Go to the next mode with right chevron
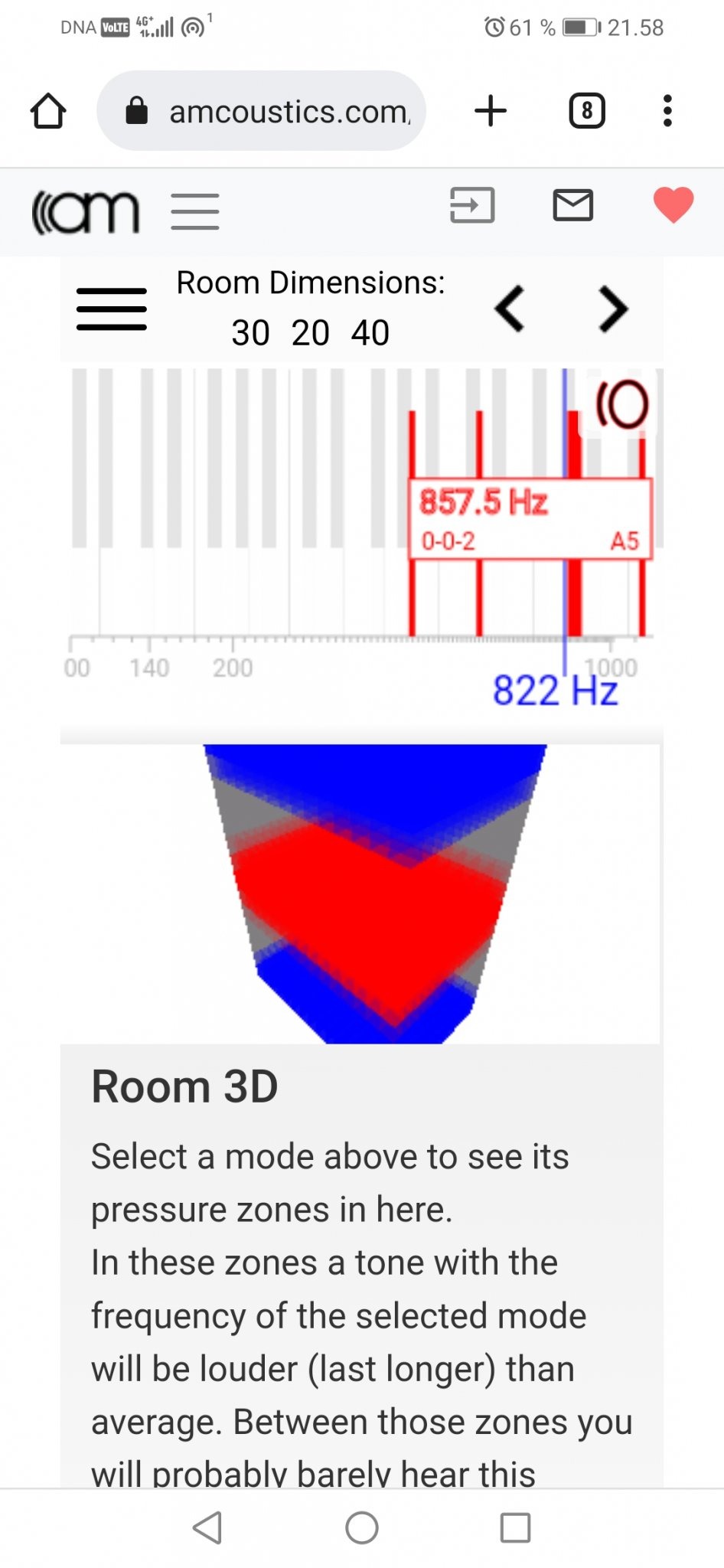Image resolution: width=724 pixels, height=1568 pixels. 613,309
